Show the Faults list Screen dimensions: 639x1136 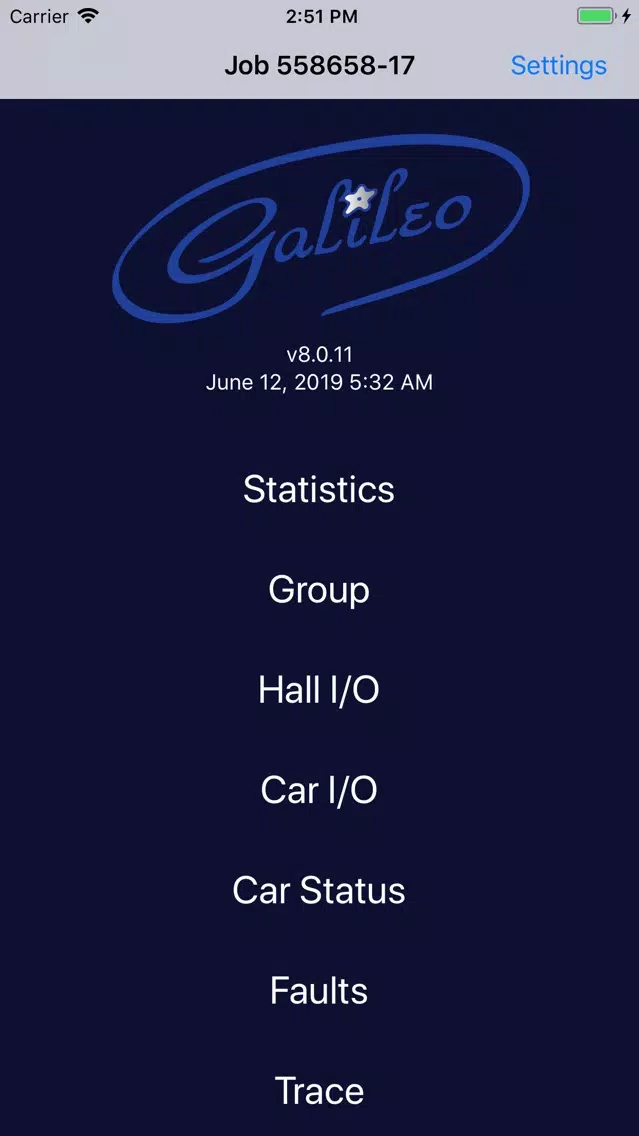pyautogui.click(x=319, y=990)
